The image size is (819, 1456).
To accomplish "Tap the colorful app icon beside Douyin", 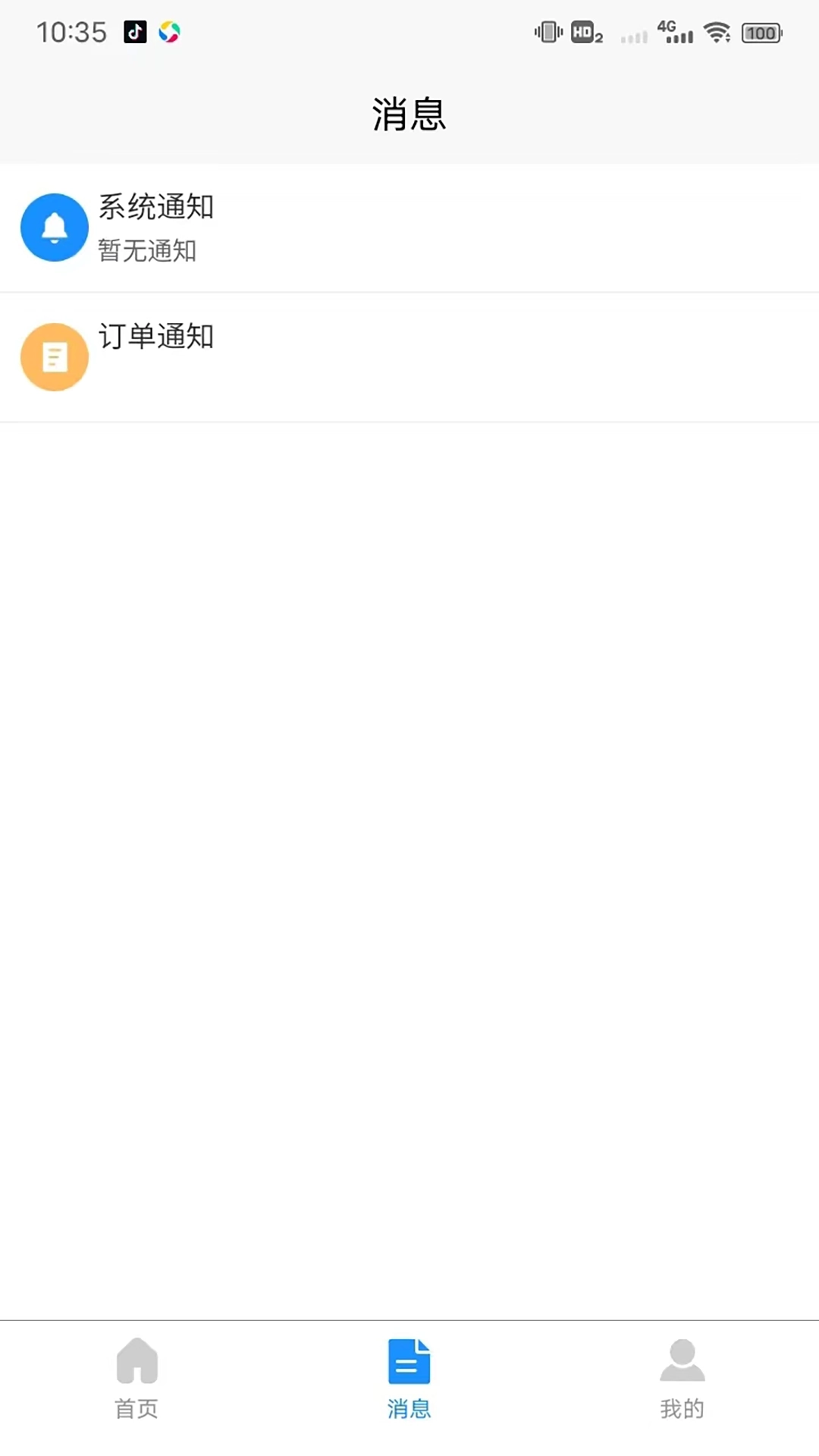I will [x=170, y=32].
